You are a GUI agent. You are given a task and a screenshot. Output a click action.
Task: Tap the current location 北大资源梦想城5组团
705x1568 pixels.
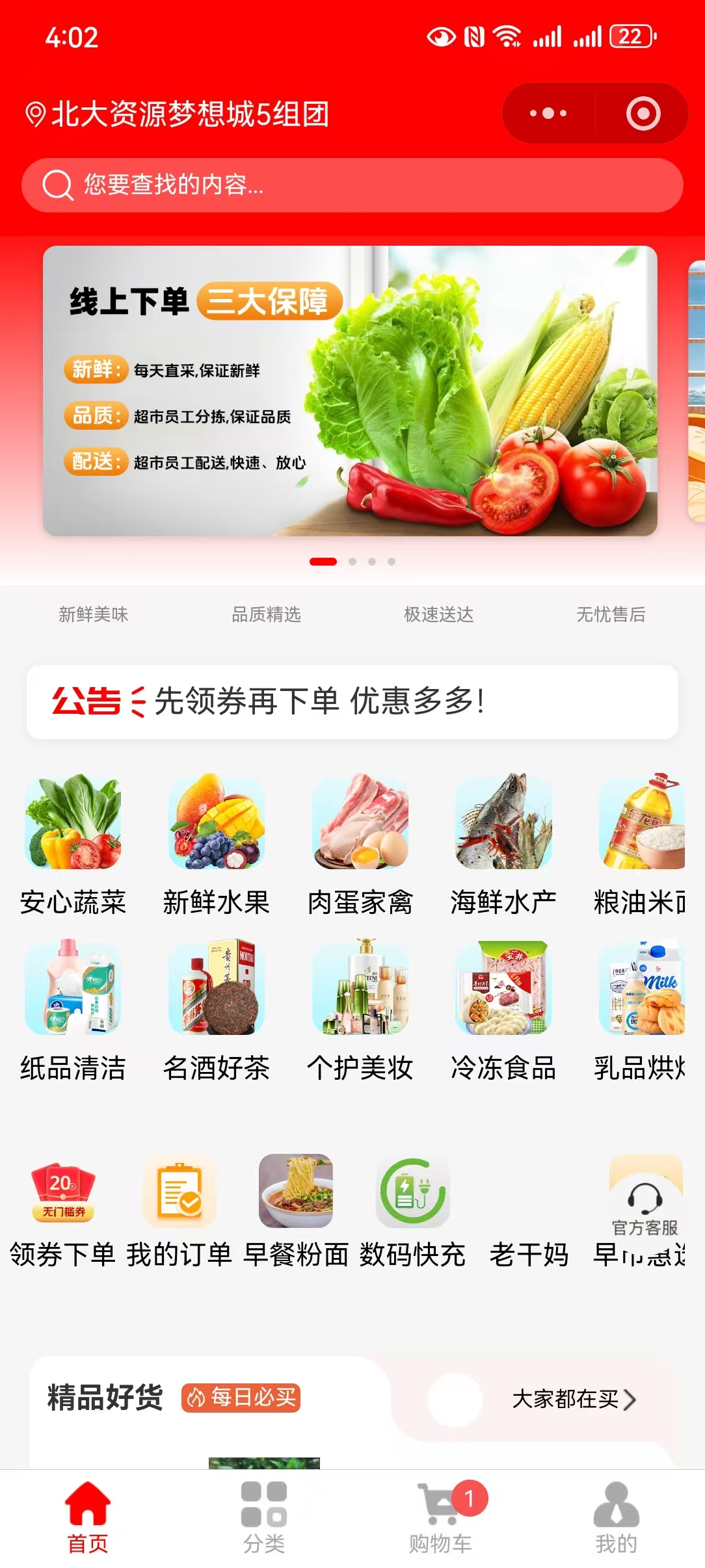pyautogui.click(x=180, y=114)
